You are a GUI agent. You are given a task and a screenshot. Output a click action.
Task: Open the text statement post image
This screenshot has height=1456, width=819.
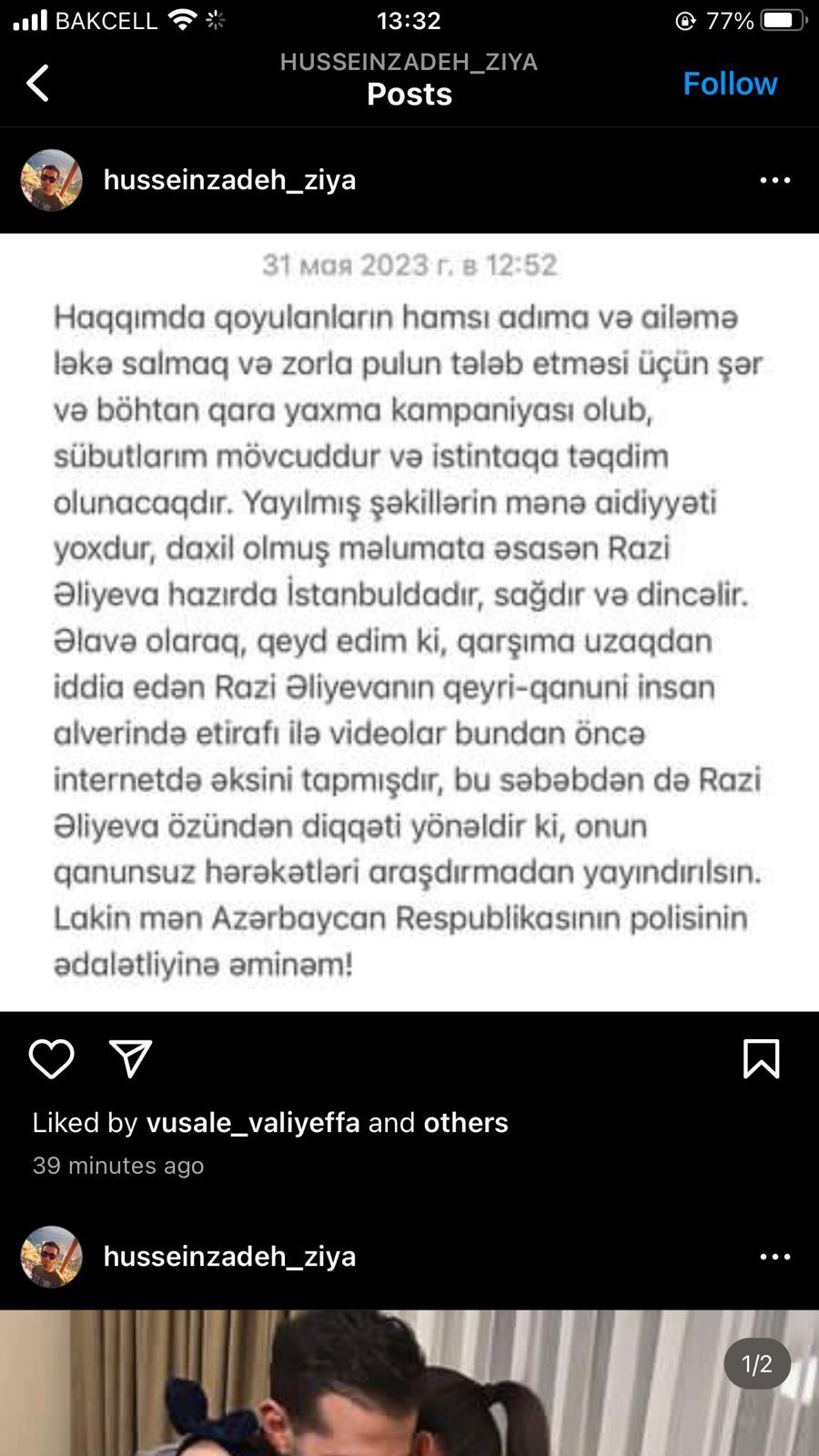tap(409, 622)
